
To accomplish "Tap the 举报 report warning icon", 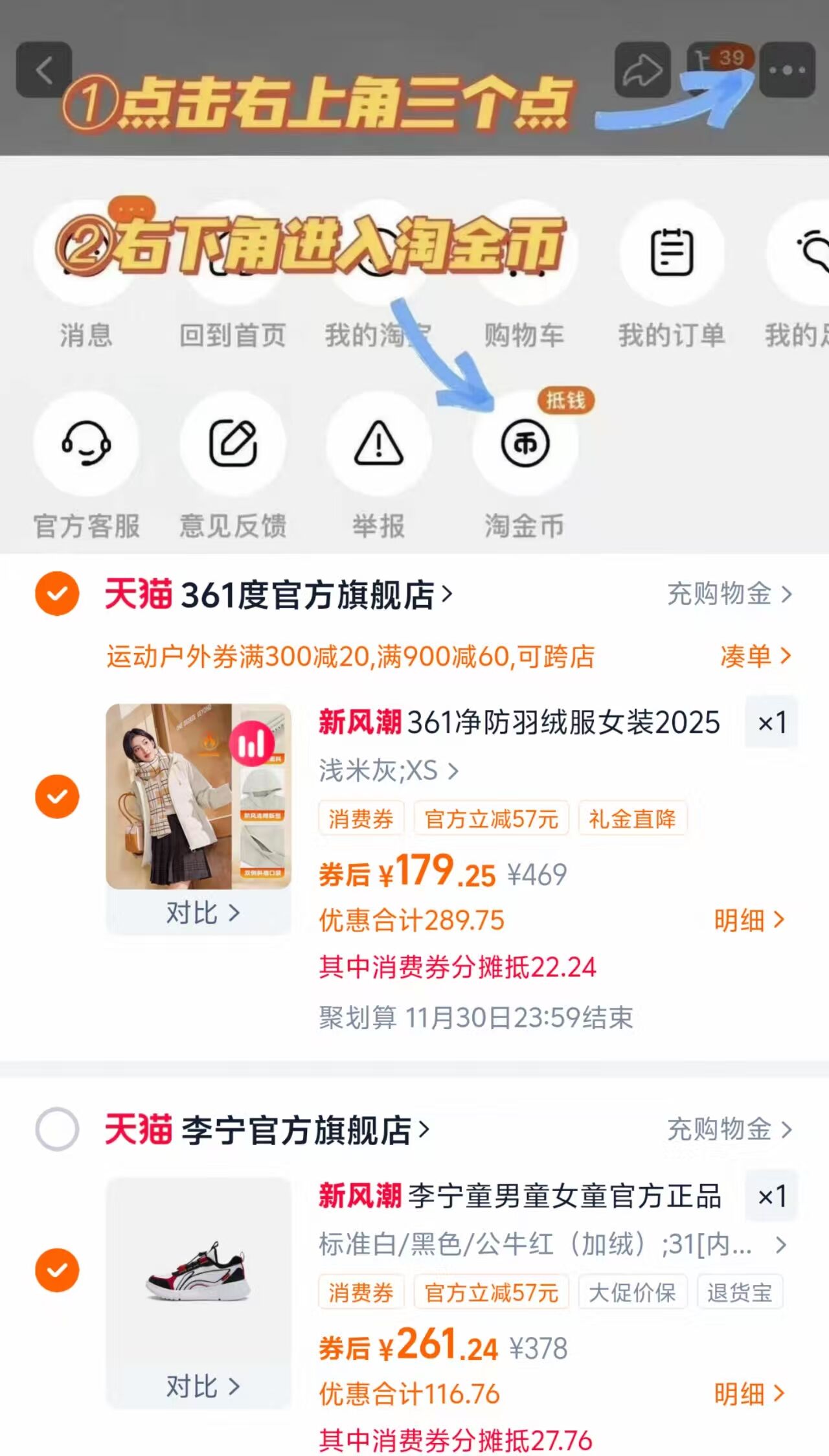I will [x=379, y=444].
